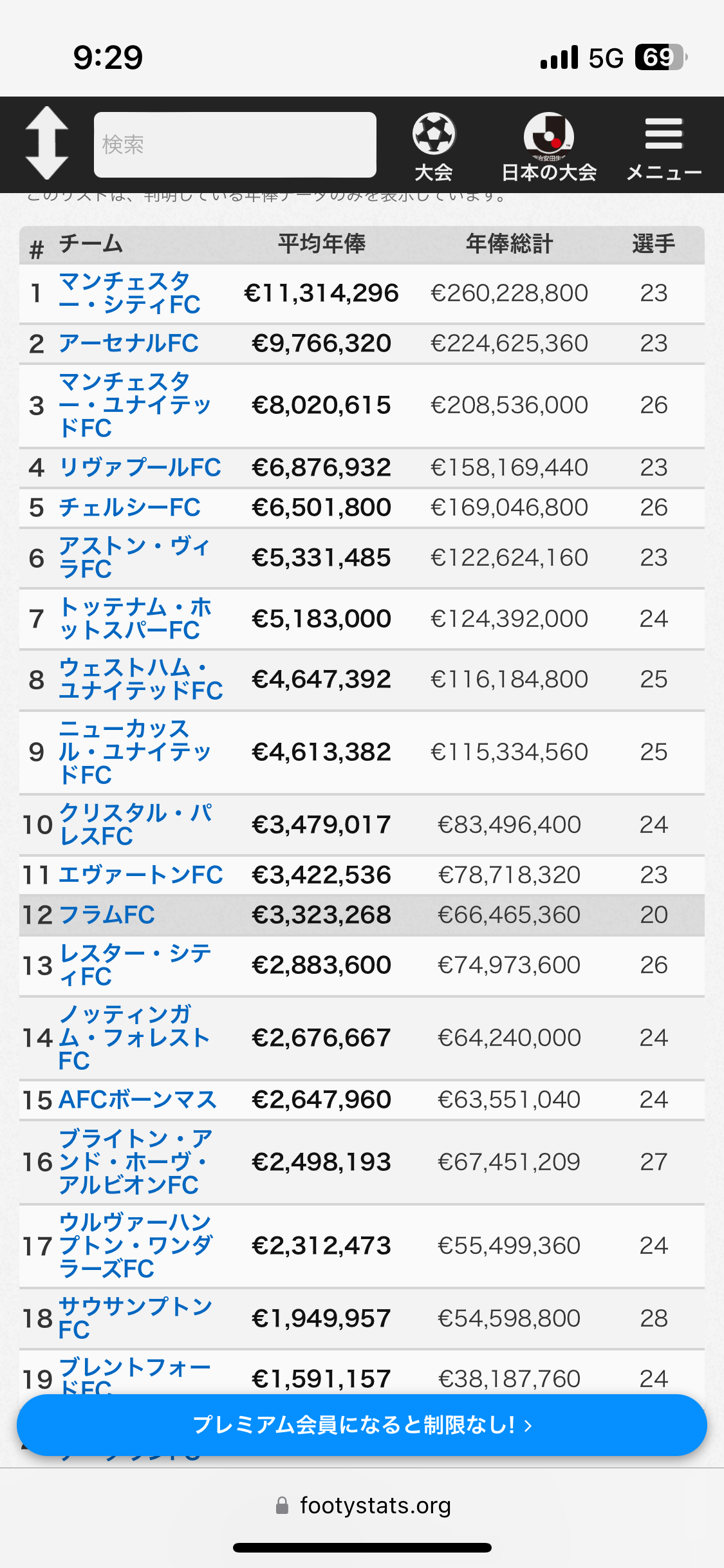The width and height of the screenshot is (724, 1568).
Task: Open AFCボーンマス team link
Action: (138, 1099)
